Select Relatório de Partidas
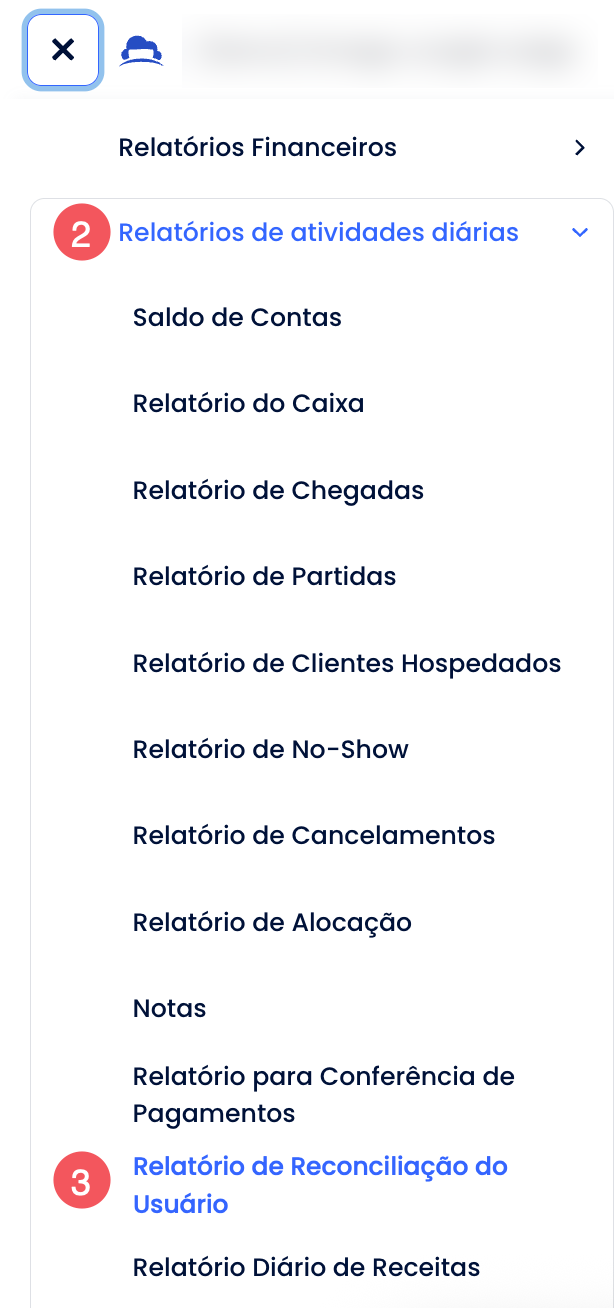 click(264, 577)
